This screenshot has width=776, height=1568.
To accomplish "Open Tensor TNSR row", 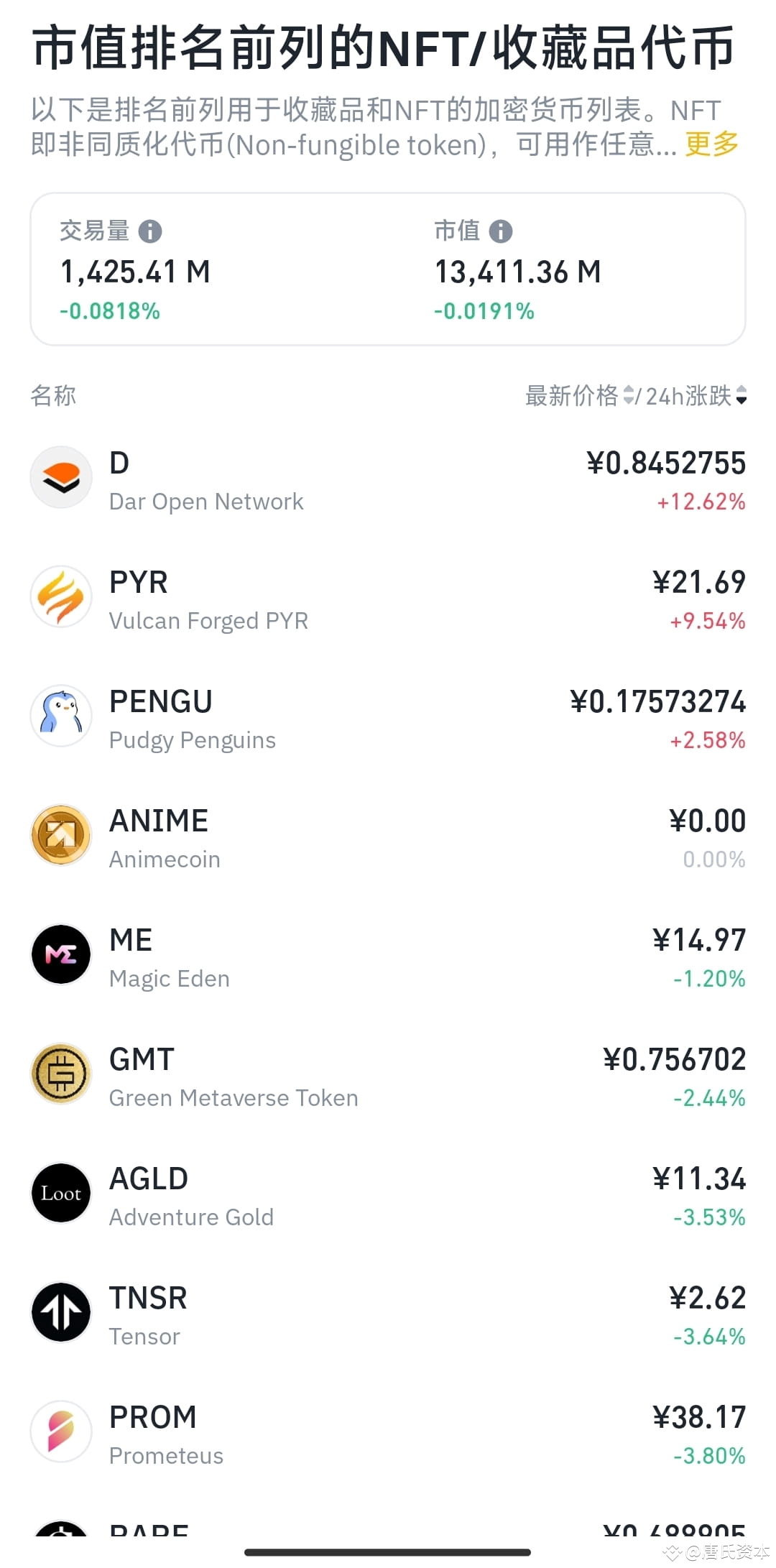I will point(388,1314).
